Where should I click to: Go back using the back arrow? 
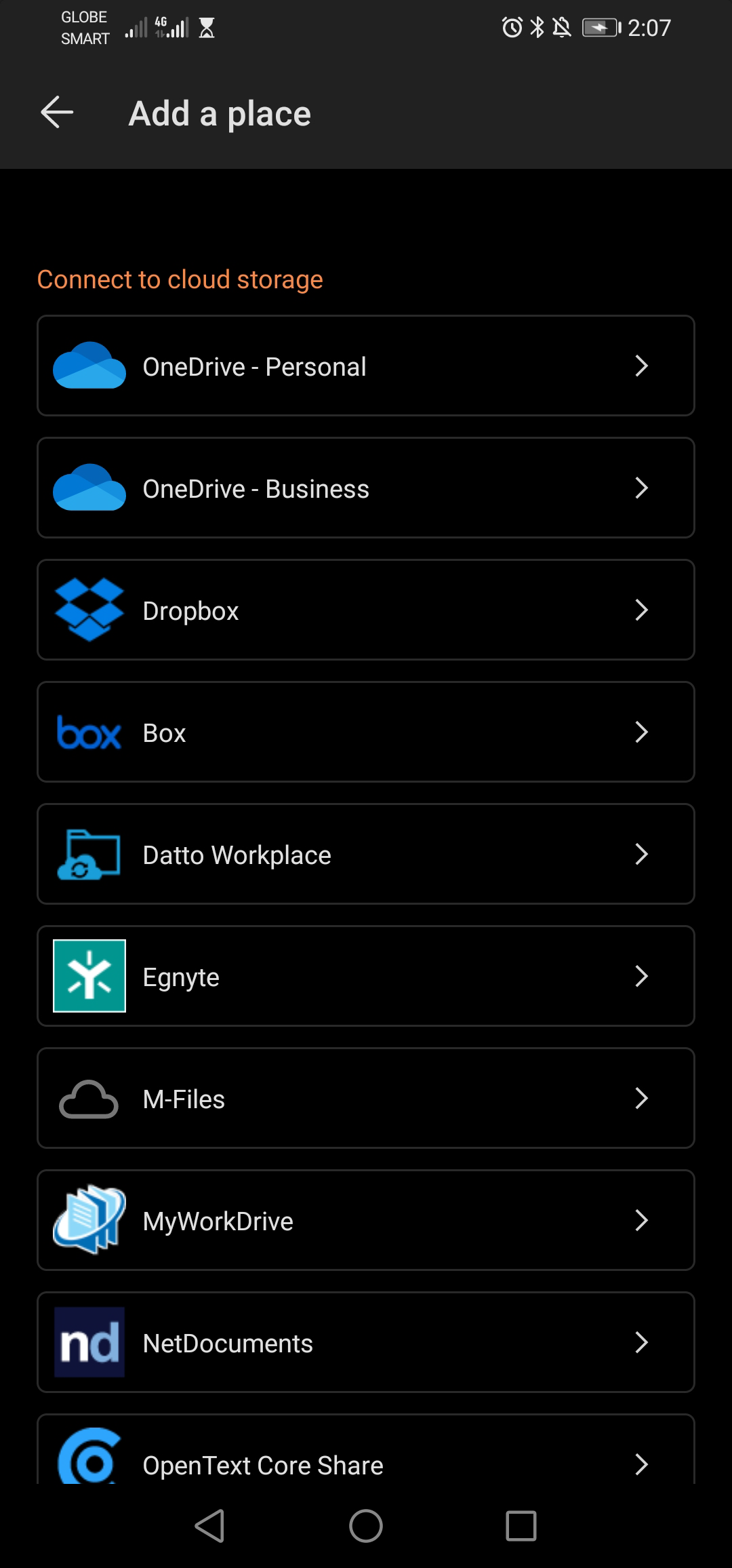(x=57, y=113)
